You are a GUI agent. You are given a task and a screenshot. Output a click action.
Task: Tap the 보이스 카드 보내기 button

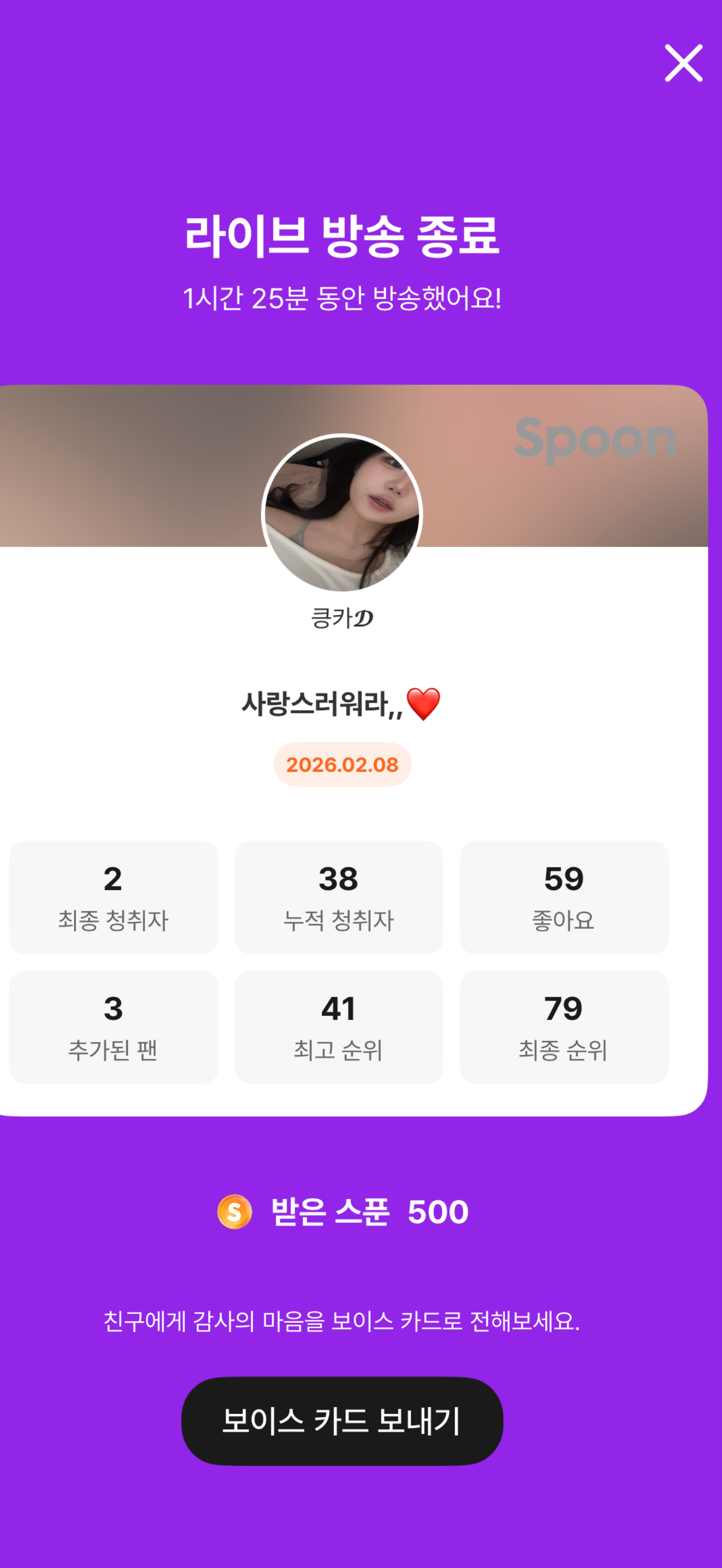click(x=342, y=1421)
